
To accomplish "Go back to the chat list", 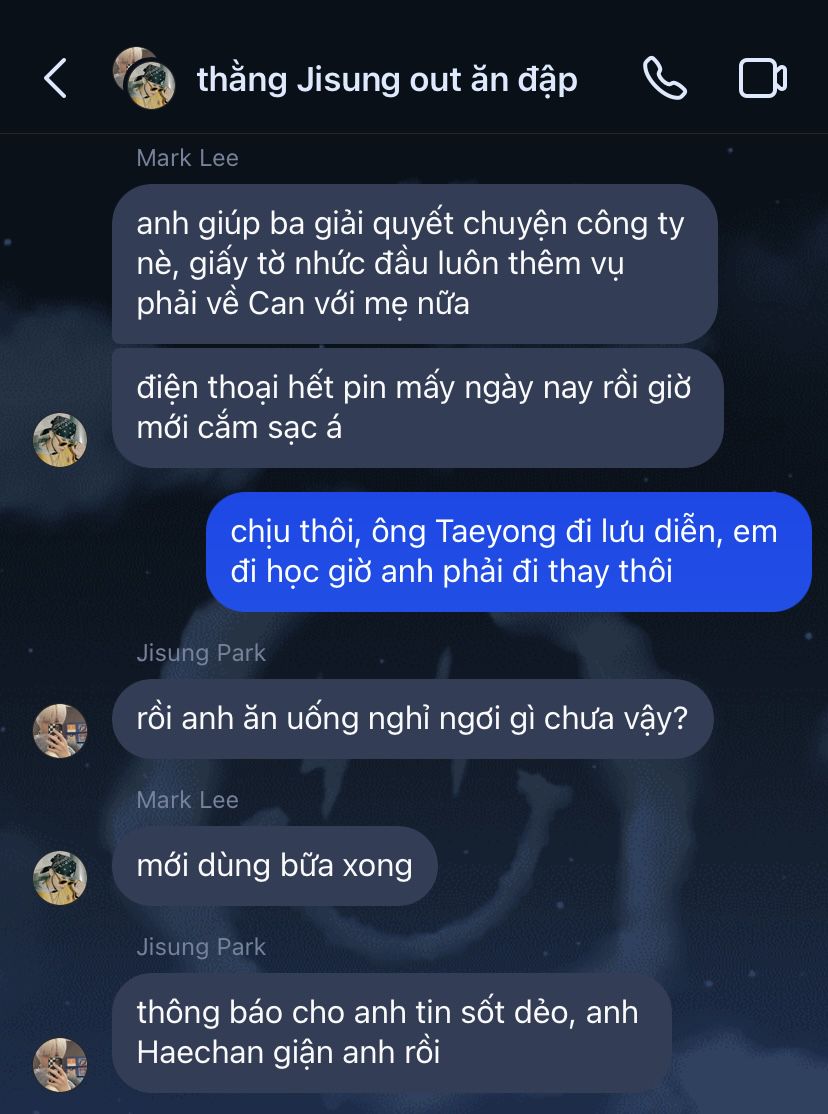I will point(55,78).
